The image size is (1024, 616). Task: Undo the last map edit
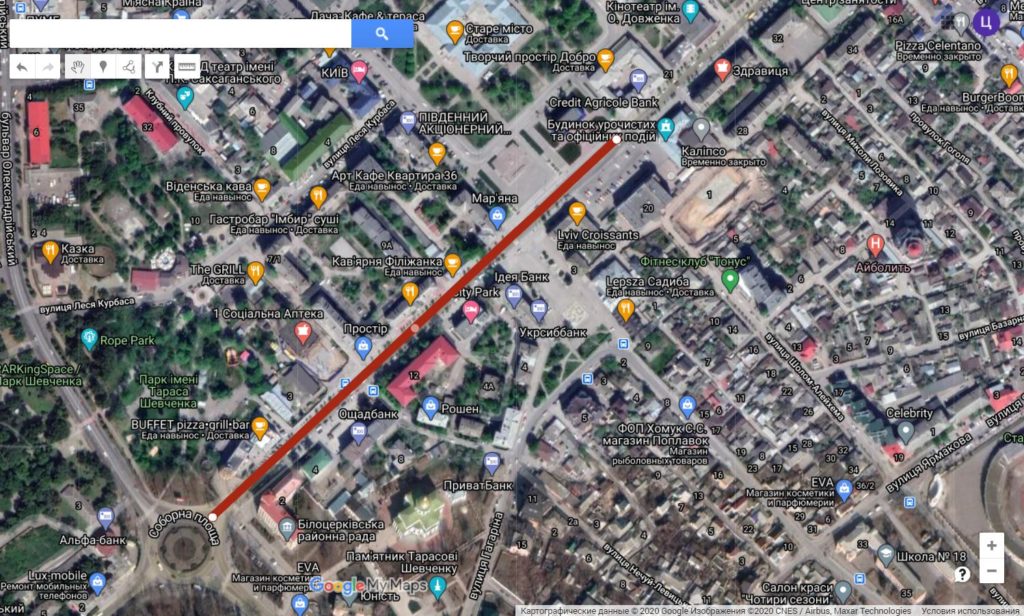point(22,67)
